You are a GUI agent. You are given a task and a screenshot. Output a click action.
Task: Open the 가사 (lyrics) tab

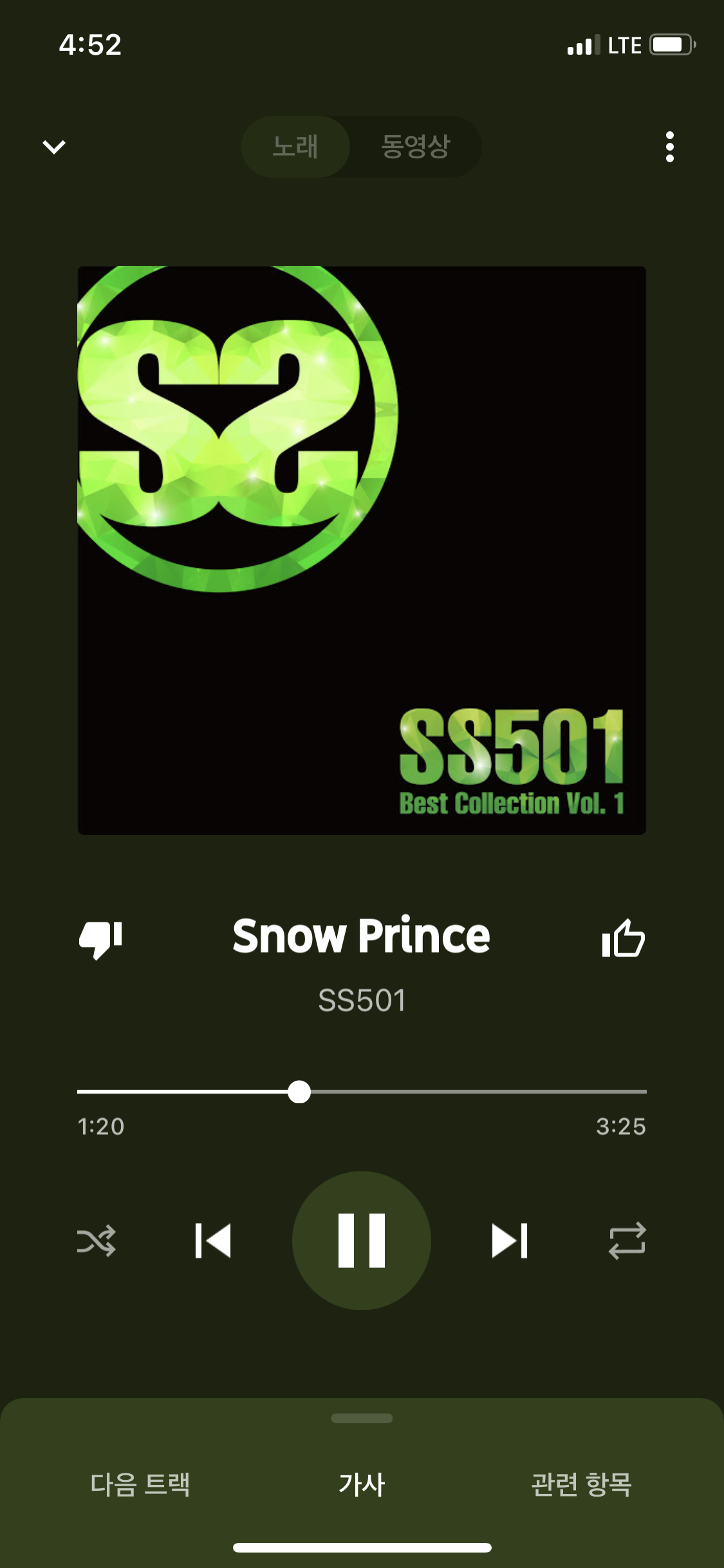362,1484
